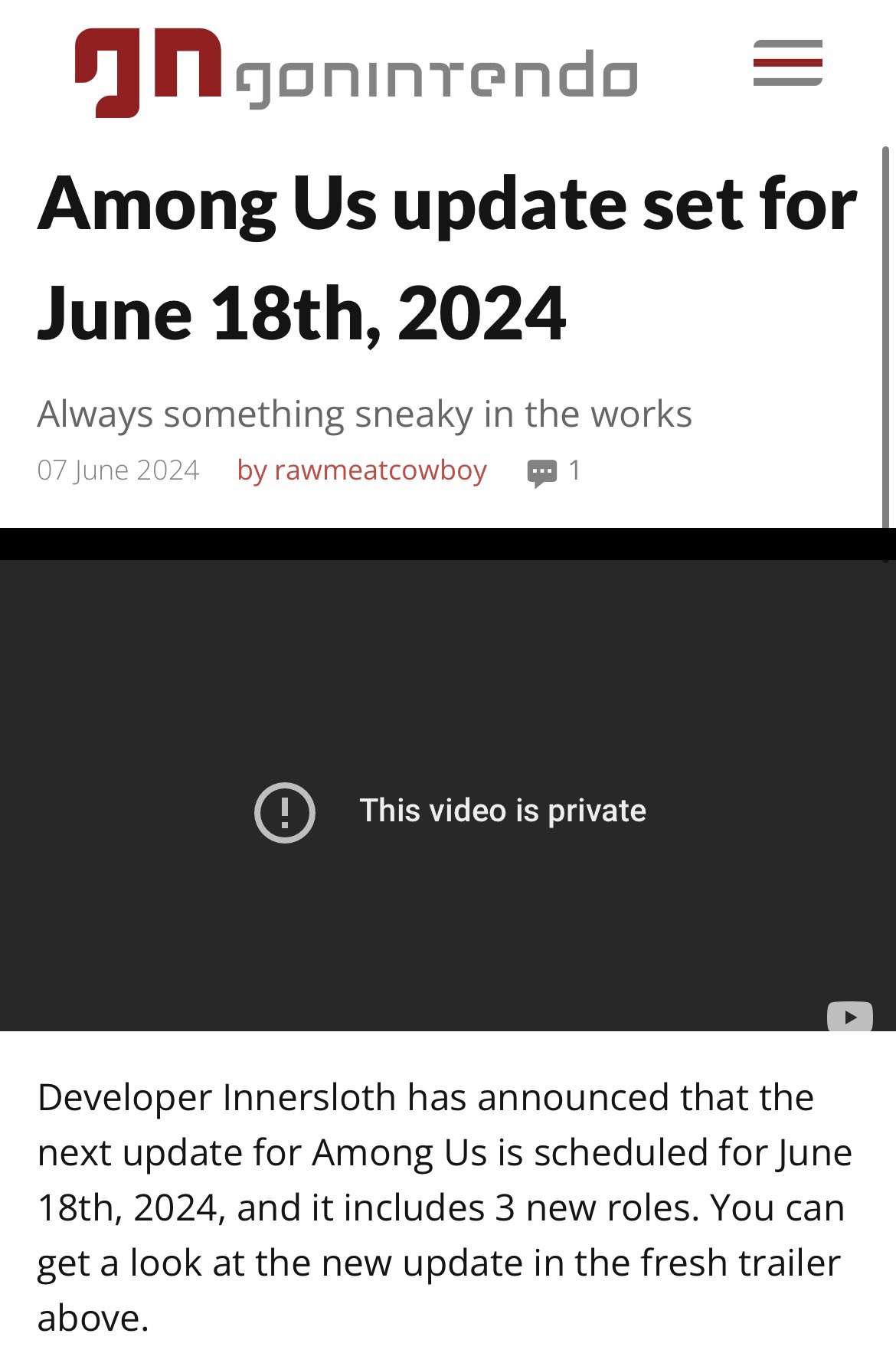Open the hamburger navigation menu
Image resolution: width=896 pixels, height=1363 pixels.
click(787, 63)
